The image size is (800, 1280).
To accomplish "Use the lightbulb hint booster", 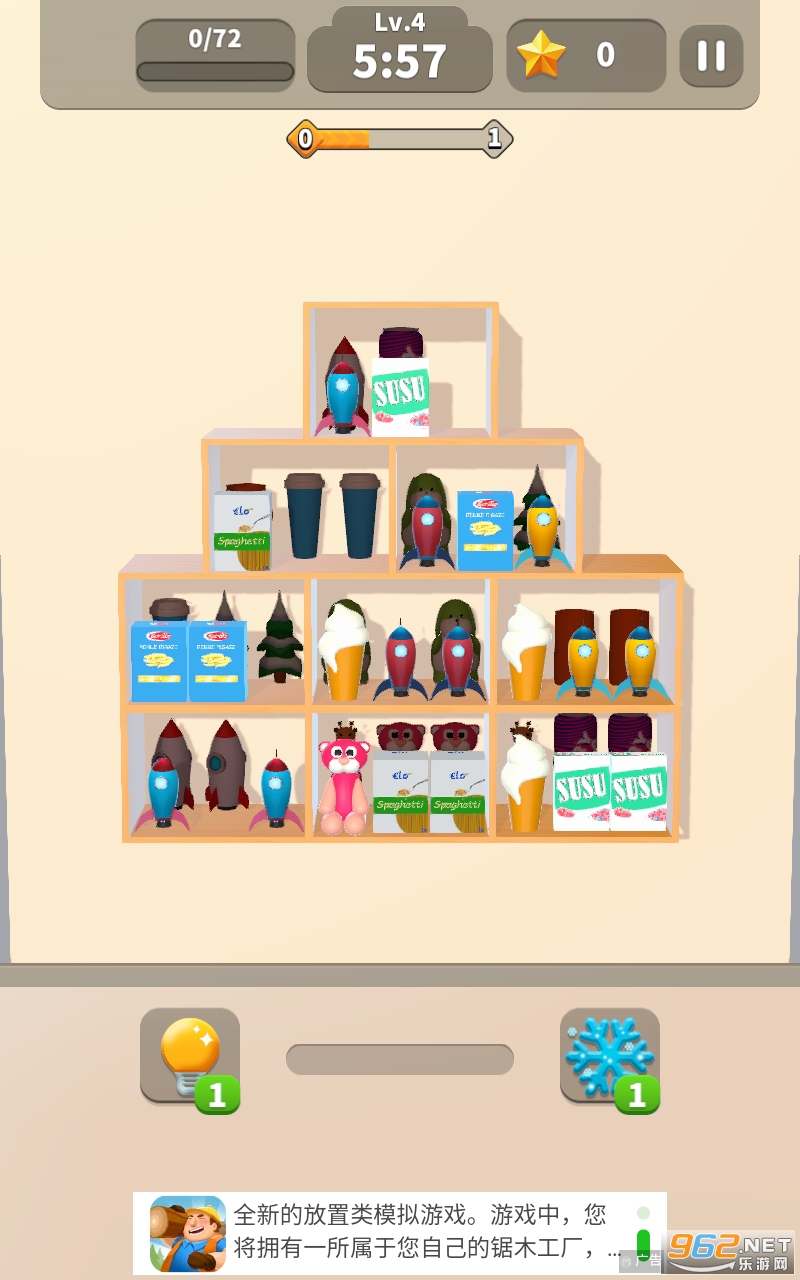I will [x=190, y=1057].
